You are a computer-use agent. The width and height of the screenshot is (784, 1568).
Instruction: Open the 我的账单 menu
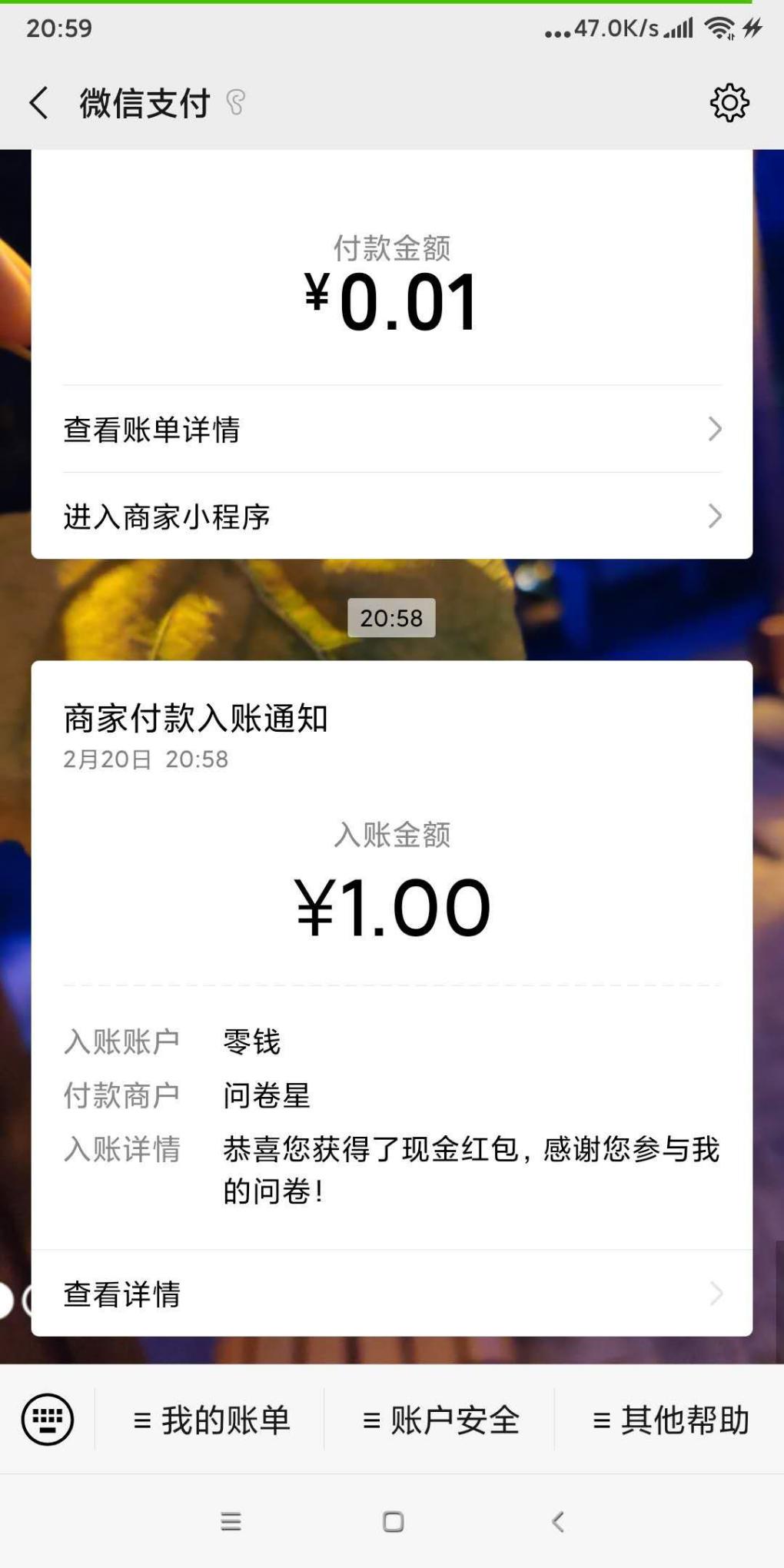211,1420
